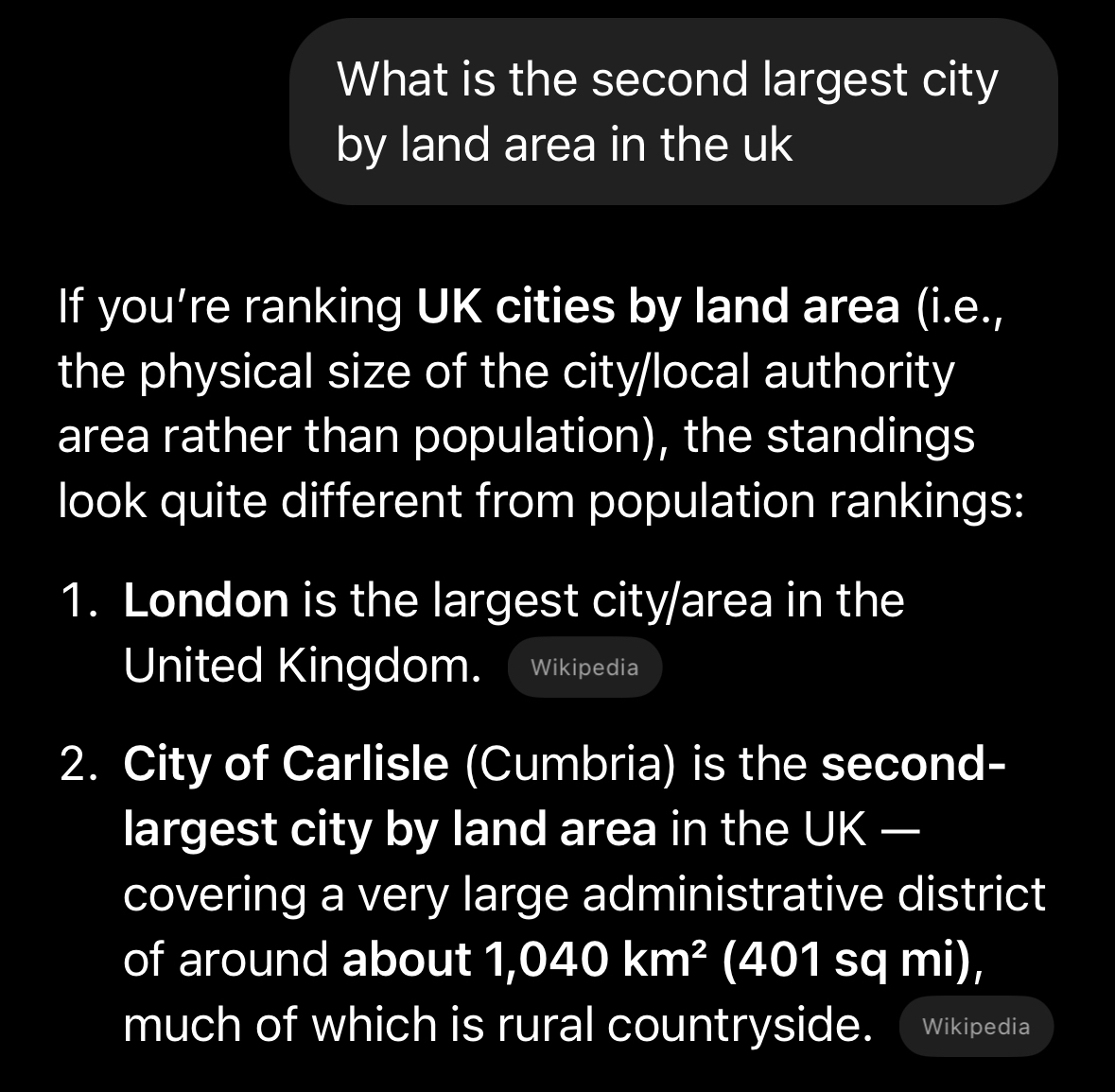Open the Wikipedia source chip after London
1115x1092 pixels.
click(x=584, y=667)
